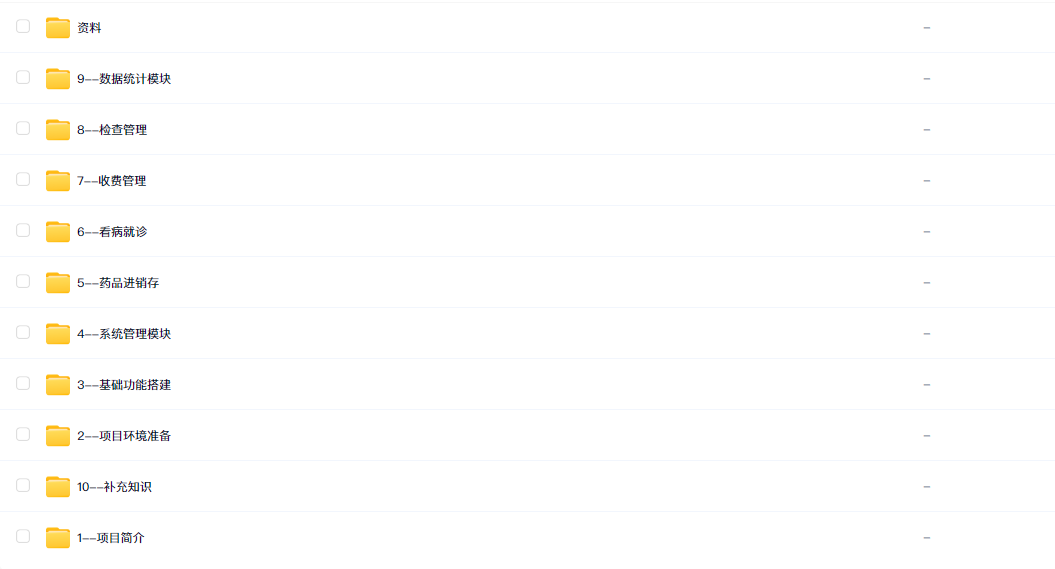Open the 资料 folder
1055x569 pixels.
[89, 28]
